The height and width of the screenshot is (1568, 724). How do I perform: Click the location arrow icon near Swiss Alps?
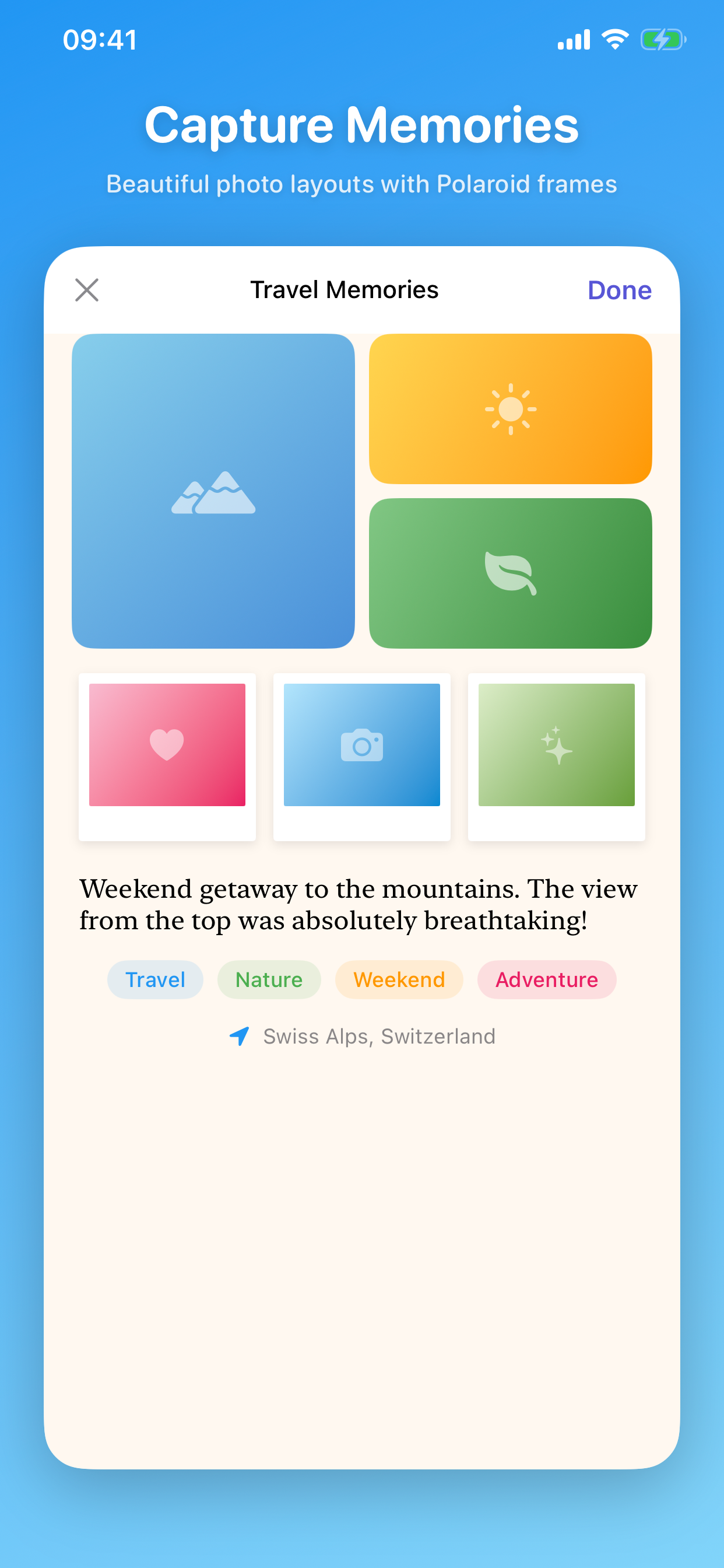[x=240, y=1037]
